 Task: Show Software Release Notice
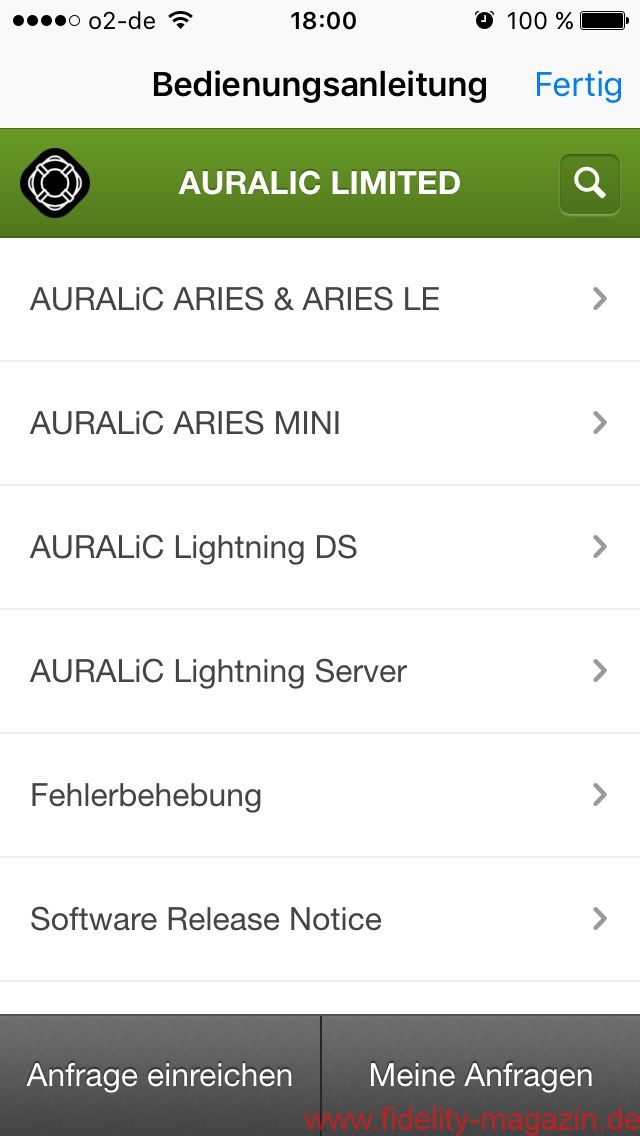click(x=320, y=919)
